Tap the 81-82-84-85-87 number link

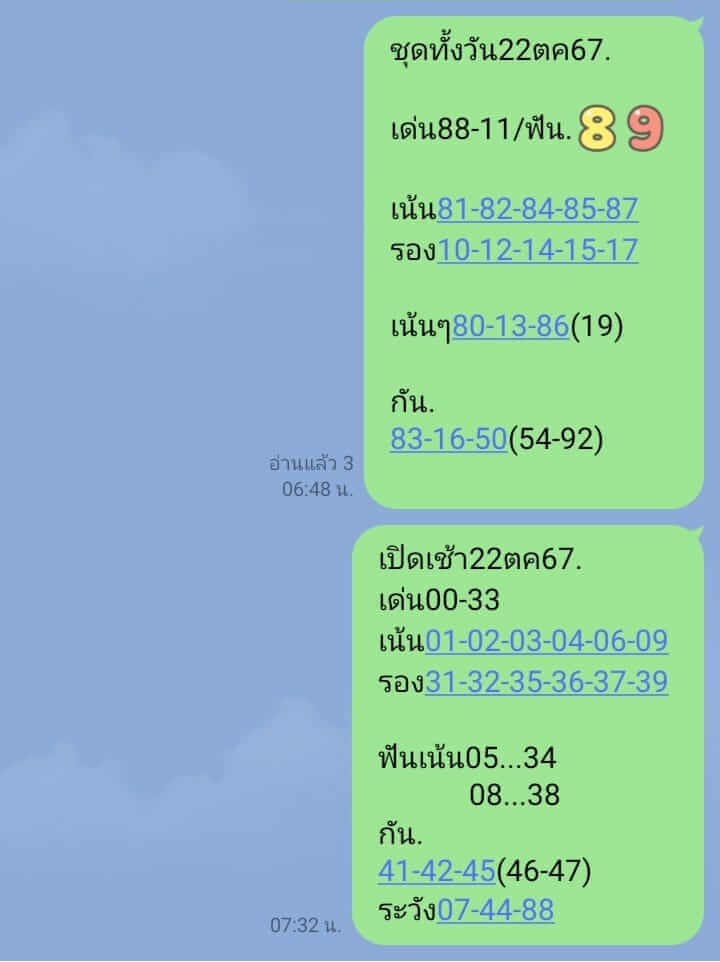pos(537,209)
